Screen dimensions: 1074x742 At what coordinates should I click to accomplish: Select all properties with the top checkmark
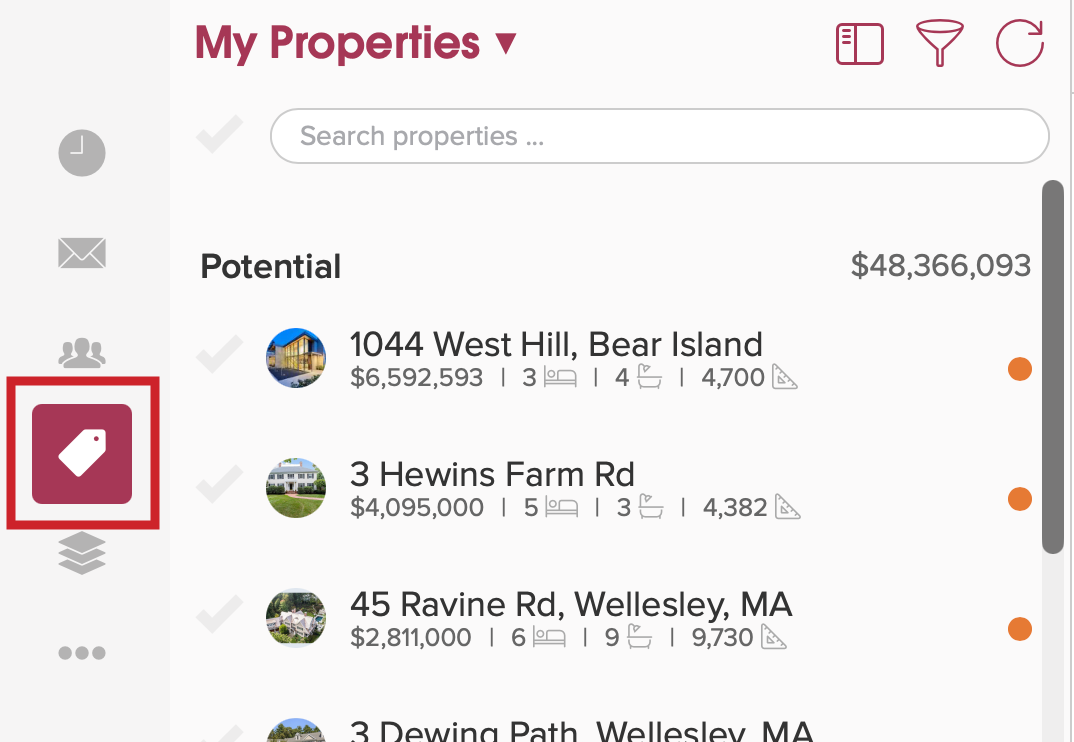pos(220,135)
